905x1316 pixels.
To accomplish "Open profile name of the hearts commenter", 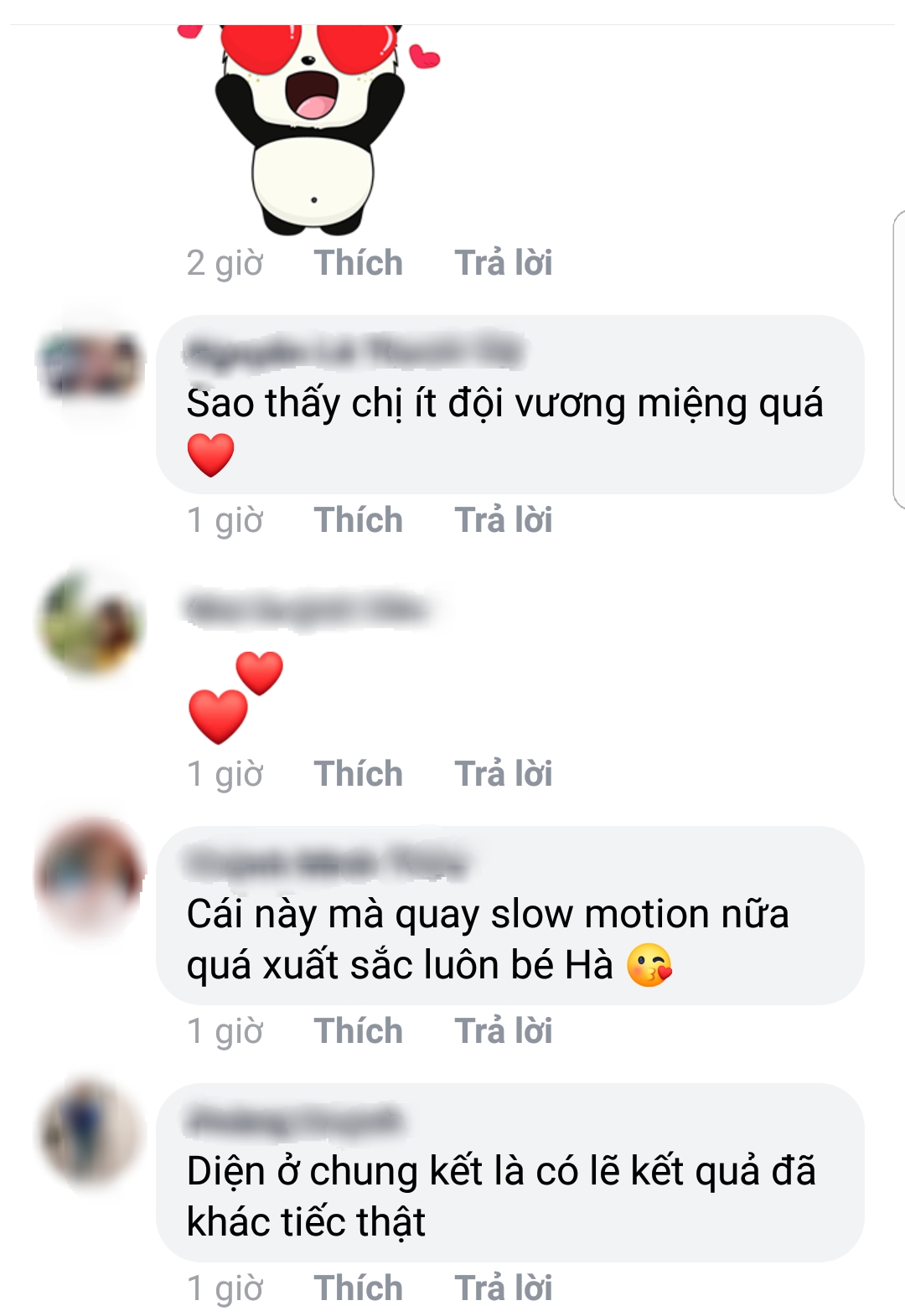I will tap(306, 609).
